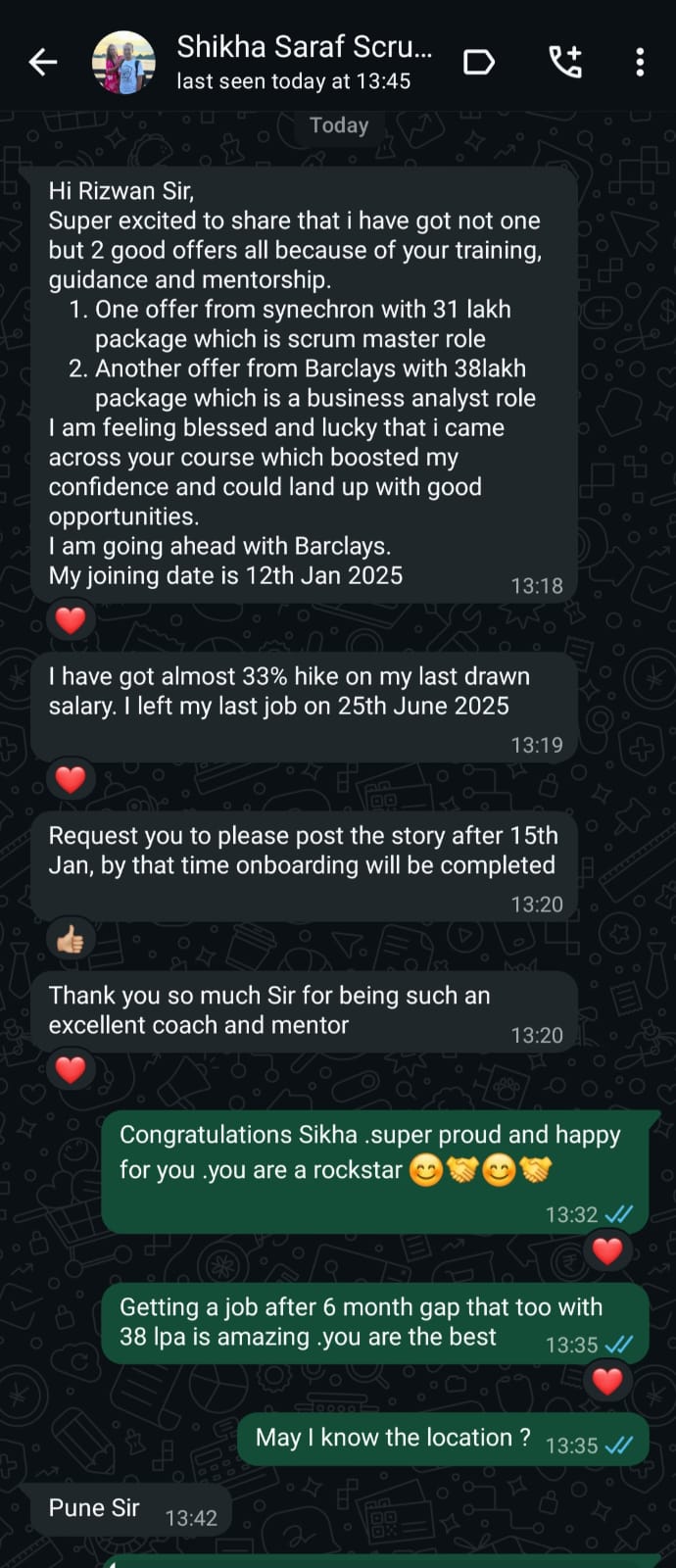The height and width of the screenshot is (1568, 676).
Task: Tap the label icon in the top bar
Action: (479, 63)
